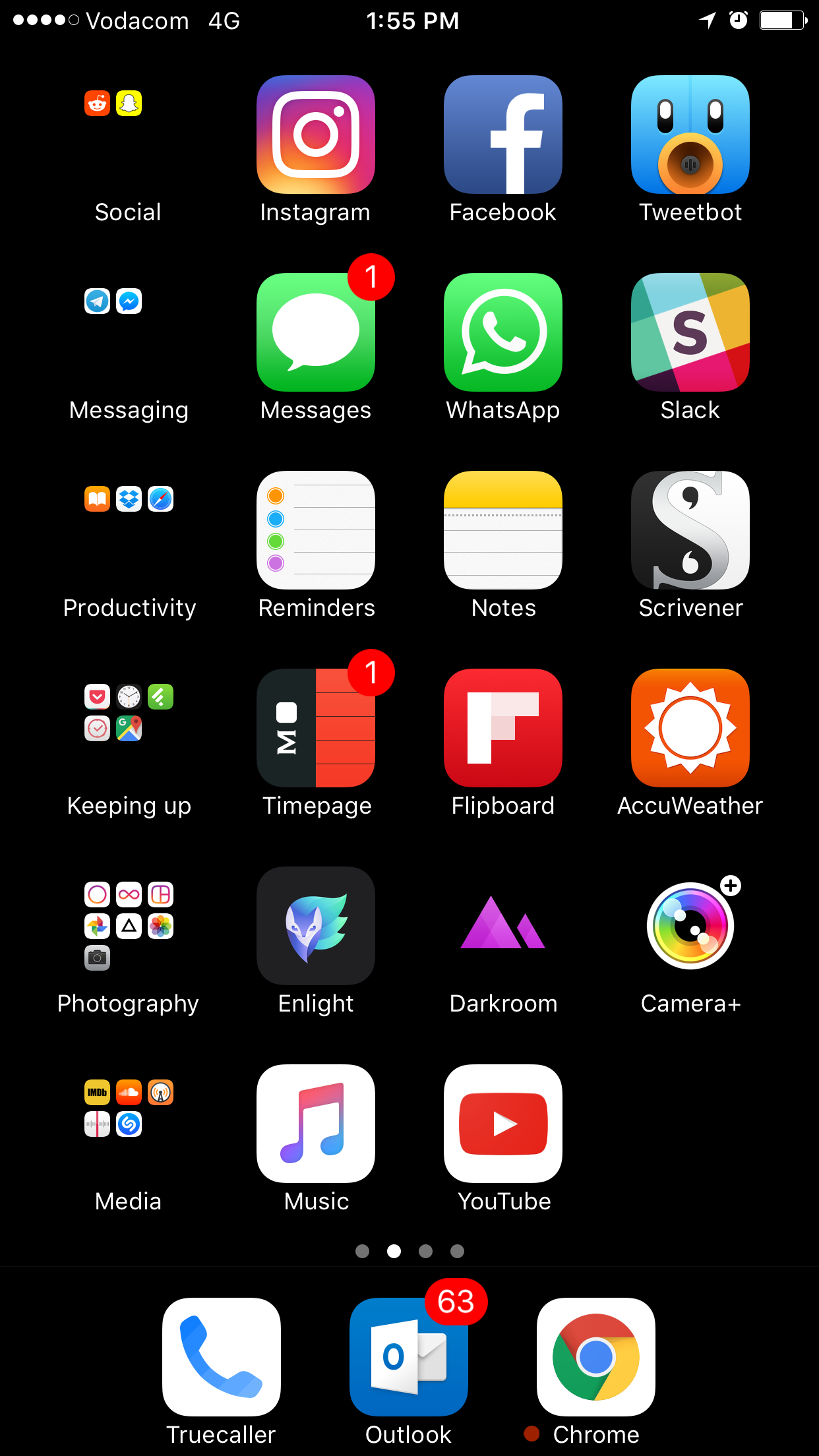This screenshot has width=819, height=1456.
Task: Open Messages to read the unread message
Action: (315, 332)
